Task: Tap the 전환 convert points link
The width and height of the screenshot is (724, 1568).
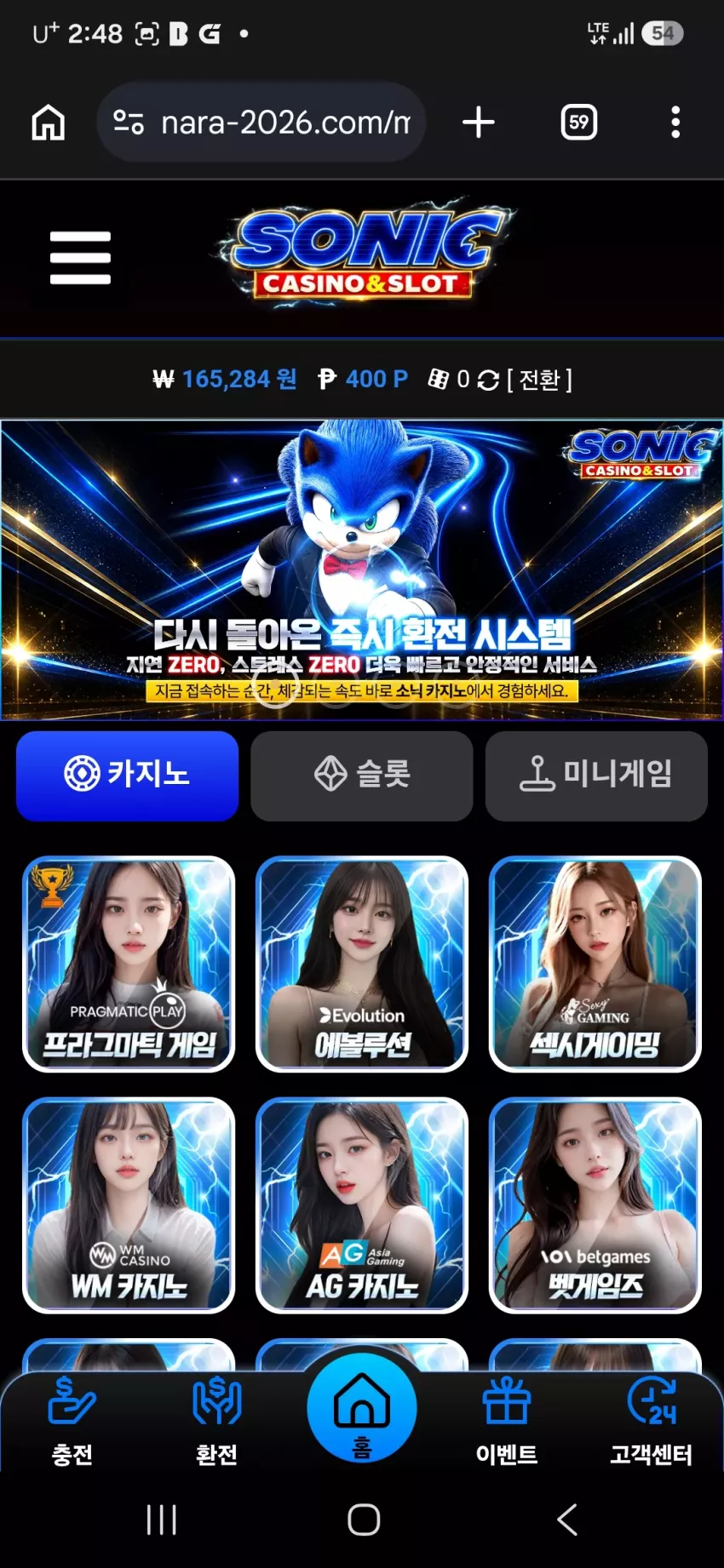Action: tap(539, 380)
